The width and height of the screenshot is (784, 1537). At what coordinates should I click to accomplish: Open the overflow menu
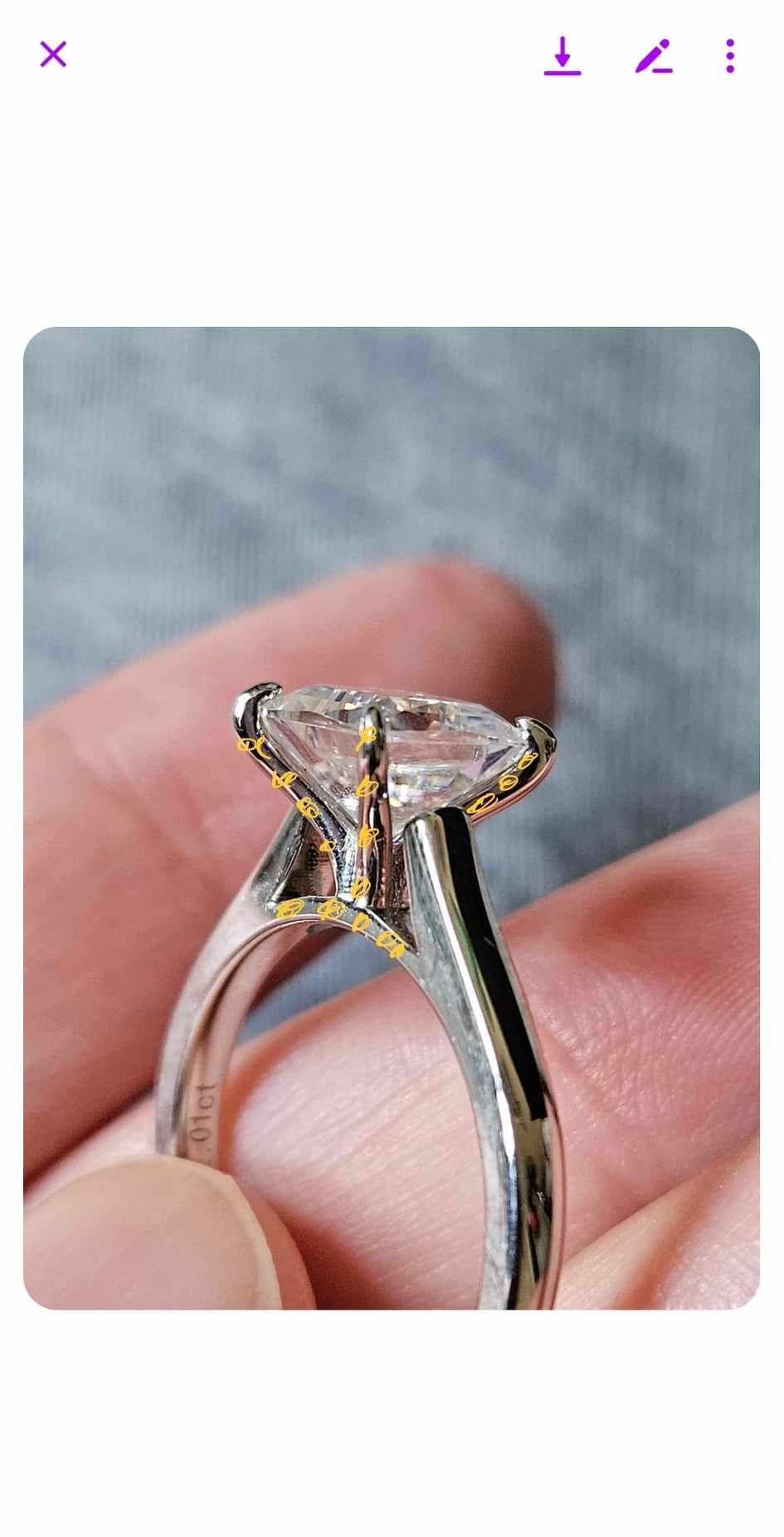pyautogui.click(x=729, y=56)
